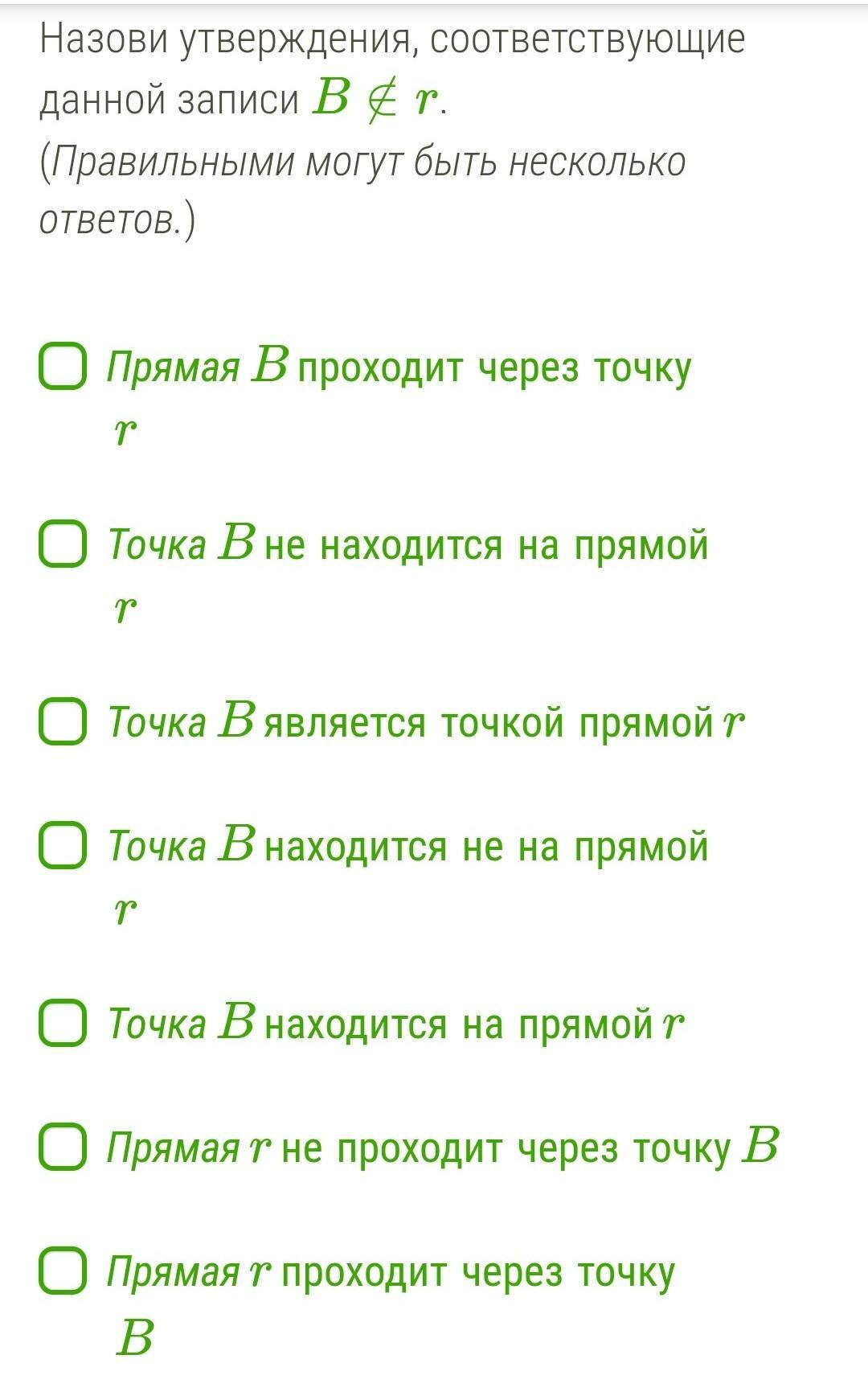Select 'Точка B не находится на прямой r'
Screen dimensions: 868x1400
pyautogui.click(x=62, y=544)
